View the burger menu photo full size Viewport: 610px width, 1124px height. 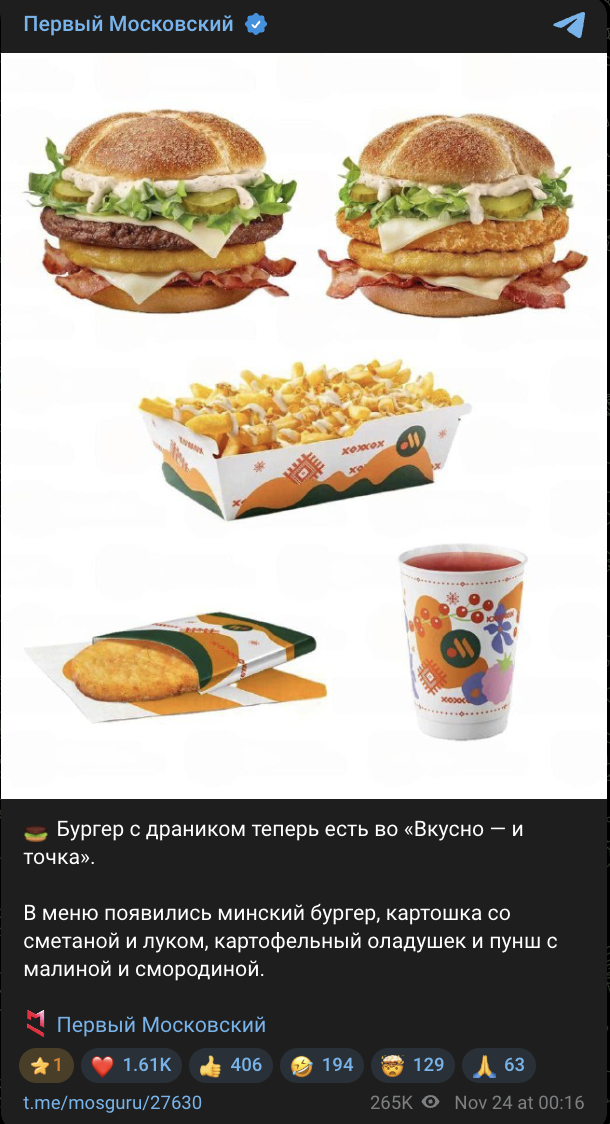coord(304,425)
